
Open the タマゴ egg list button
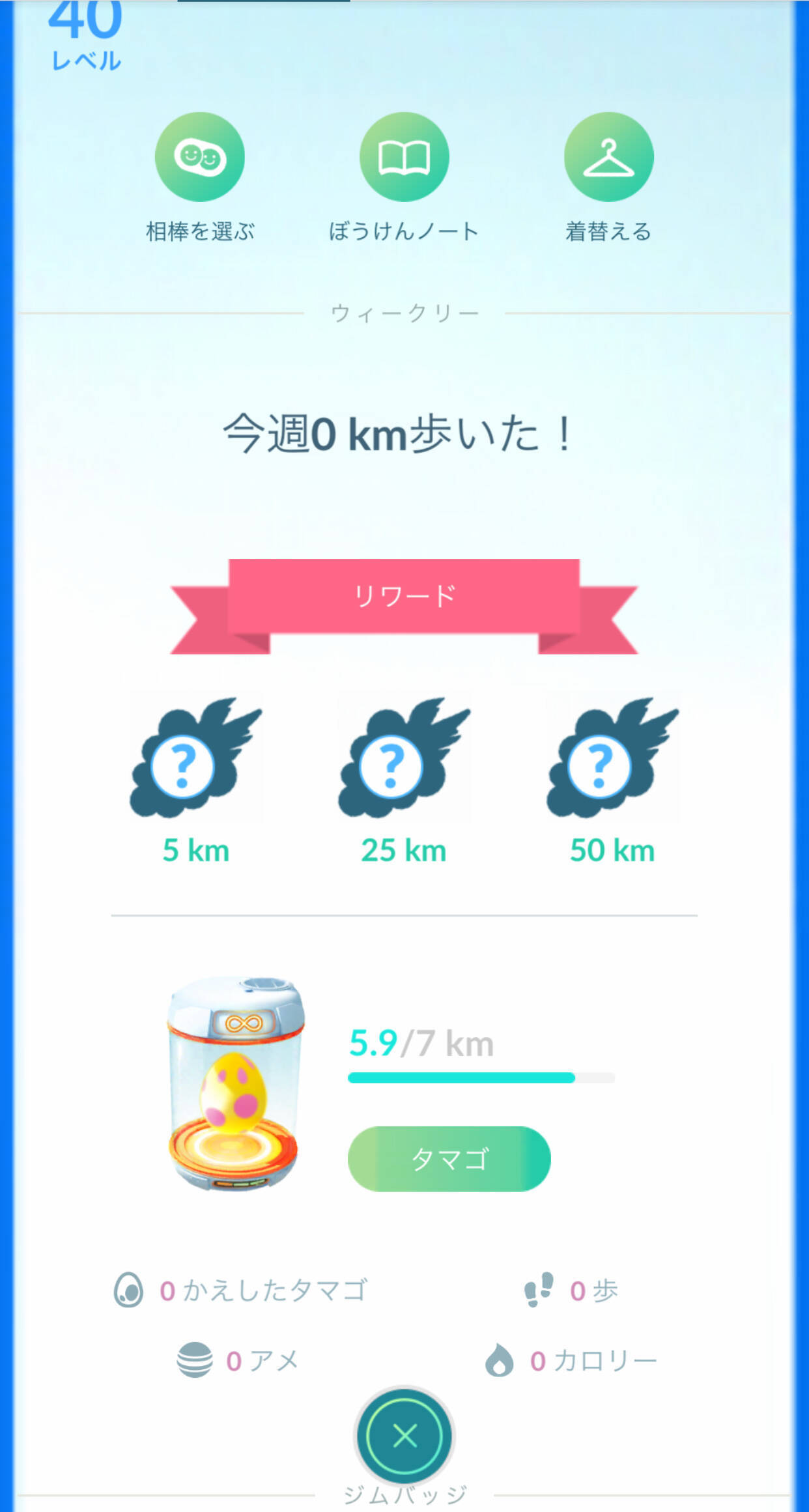449,1158
